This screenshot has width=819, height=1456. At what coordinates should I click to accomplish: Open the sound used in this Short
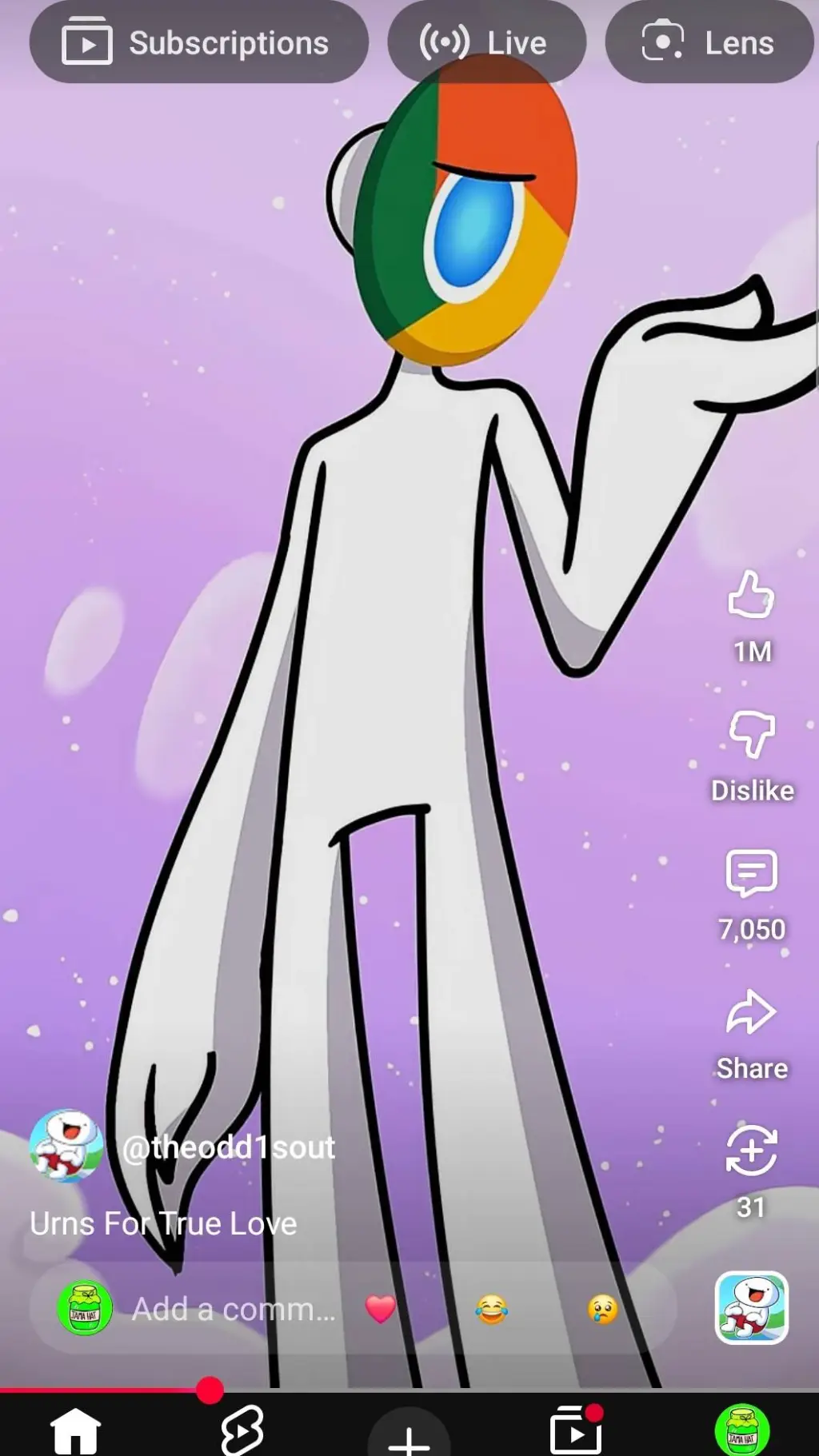tap(750, 1306)
